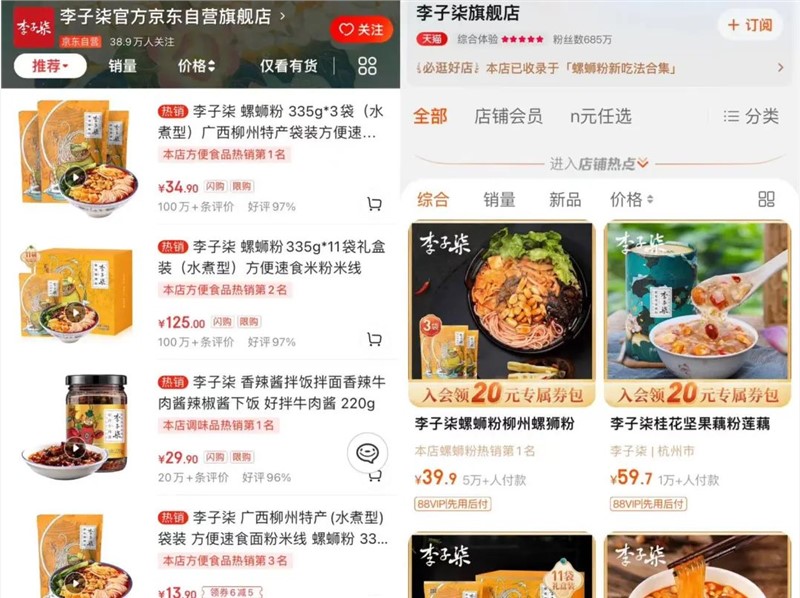
Task: Switch JD list layout with grid icon
Action: pyautogui.click(x=367, y=66)
